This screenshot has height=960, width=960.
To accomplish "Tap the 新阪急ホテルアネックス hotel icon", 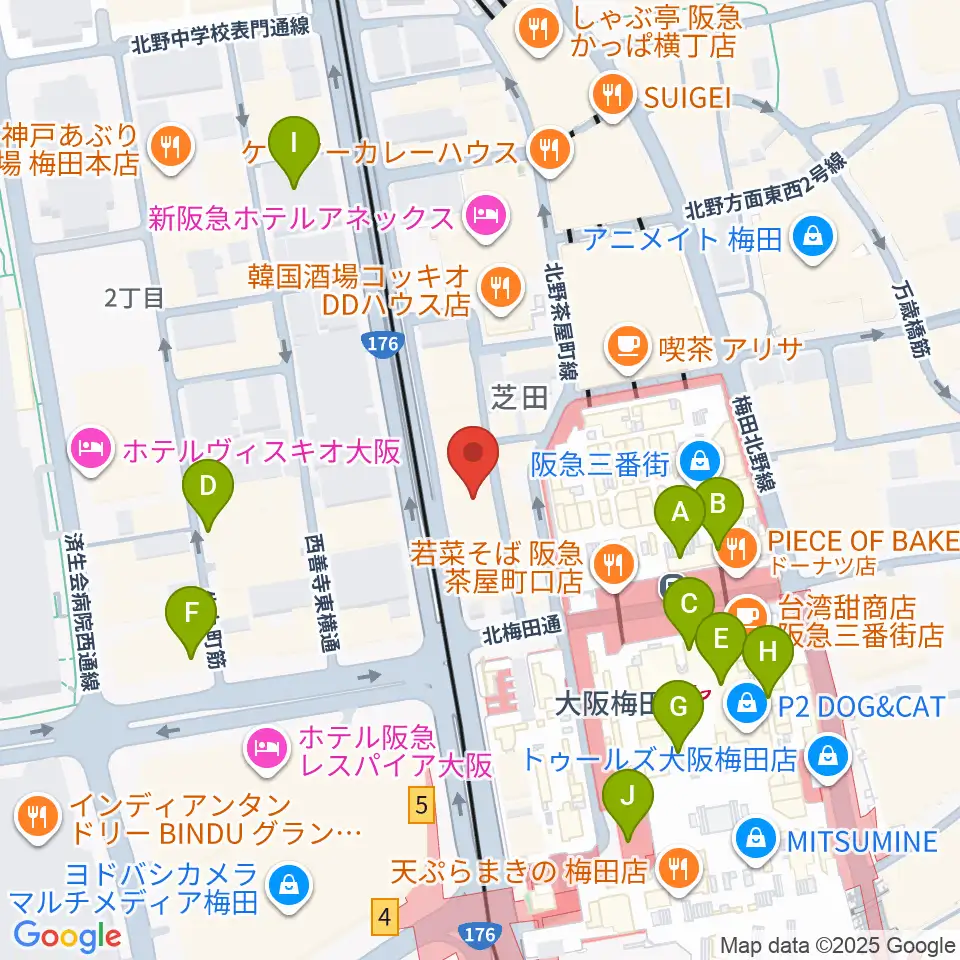I will [484, 215].
